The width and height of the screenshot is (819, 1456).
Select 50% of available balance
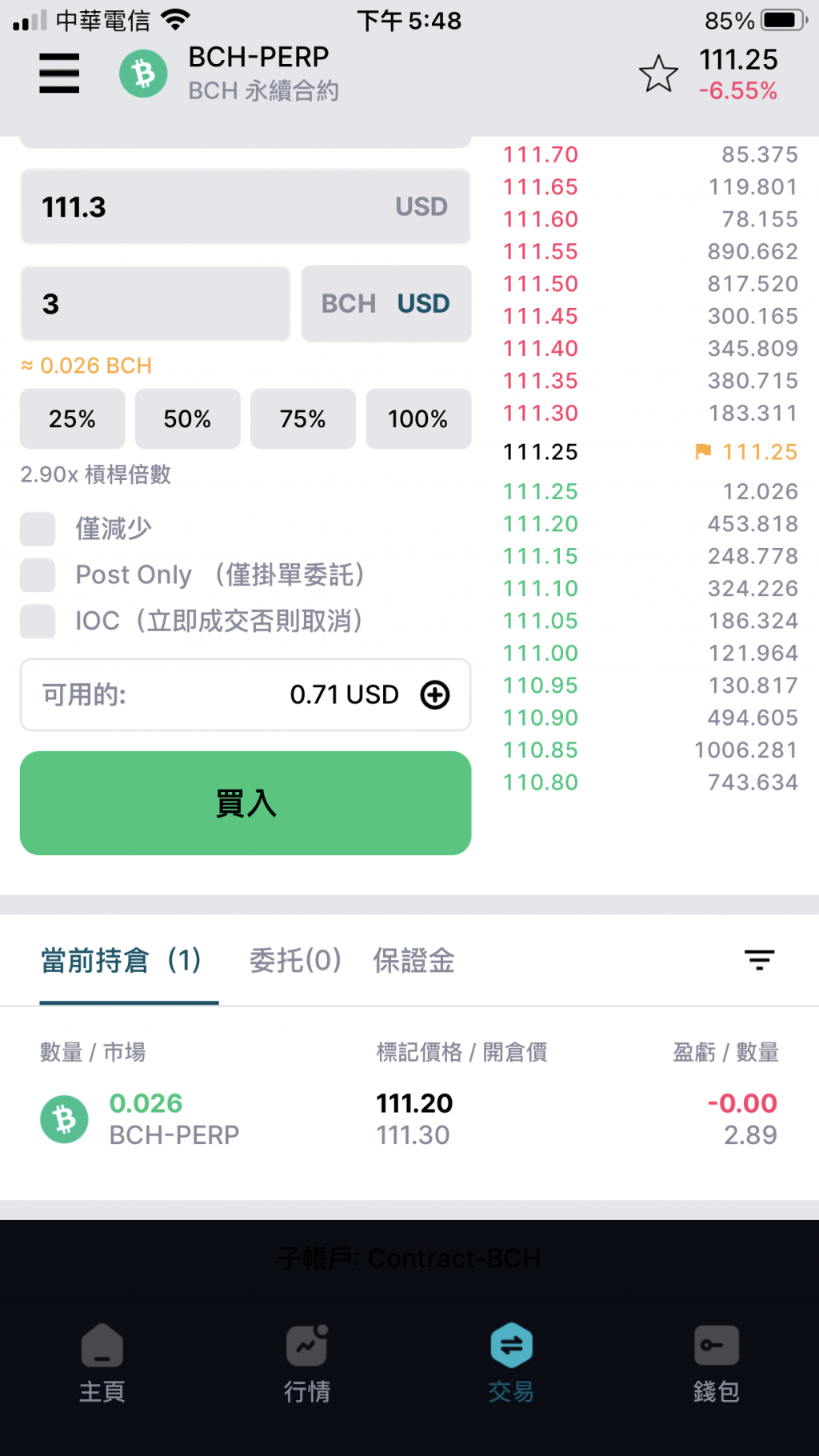pos(187,418)
